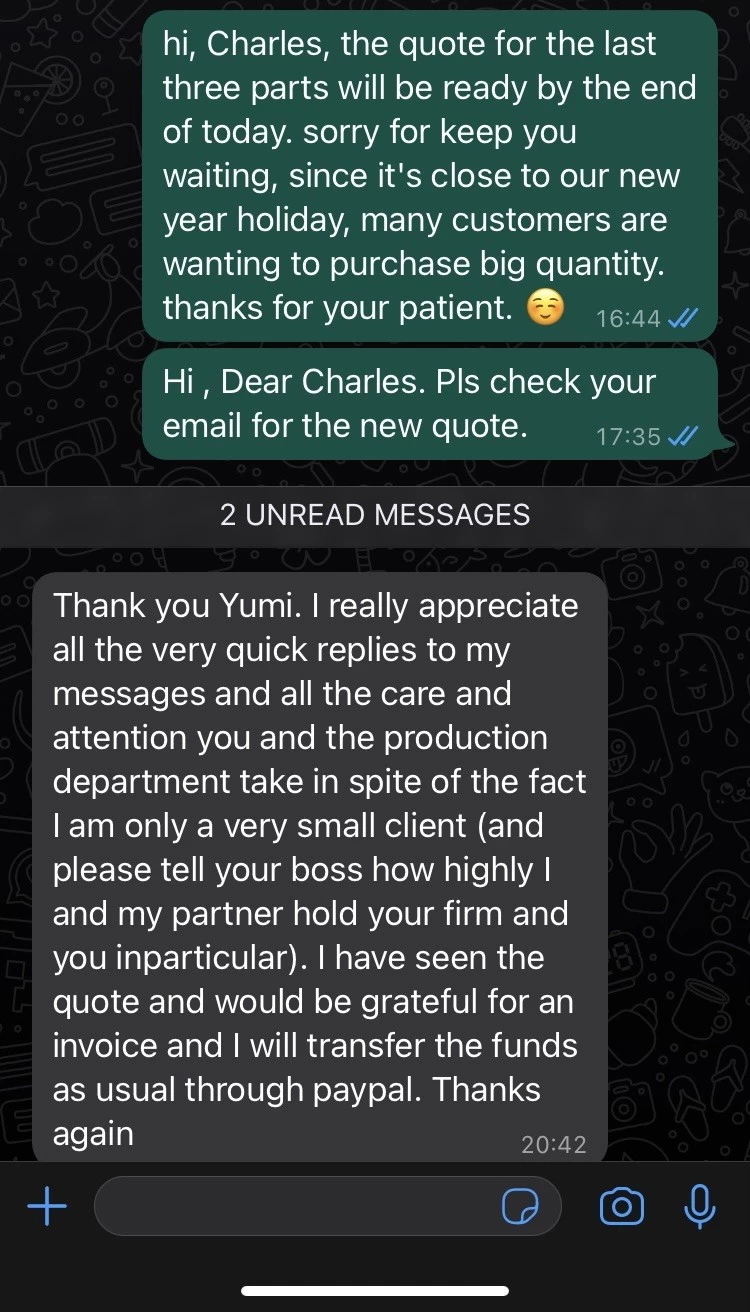Open the camera to take a photo
750x1312 pixels.
[x=621, y=1207]
